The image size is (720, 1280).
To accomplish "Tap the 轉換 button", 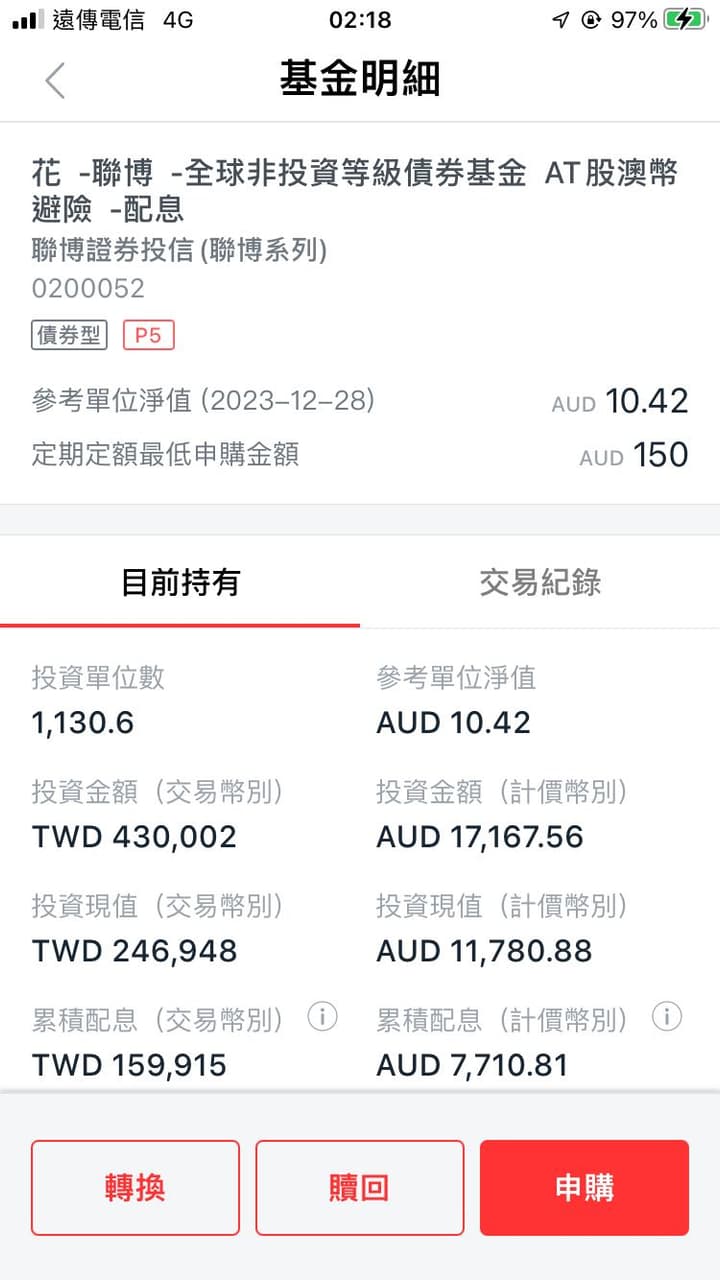I will [x=135, y=1187].
